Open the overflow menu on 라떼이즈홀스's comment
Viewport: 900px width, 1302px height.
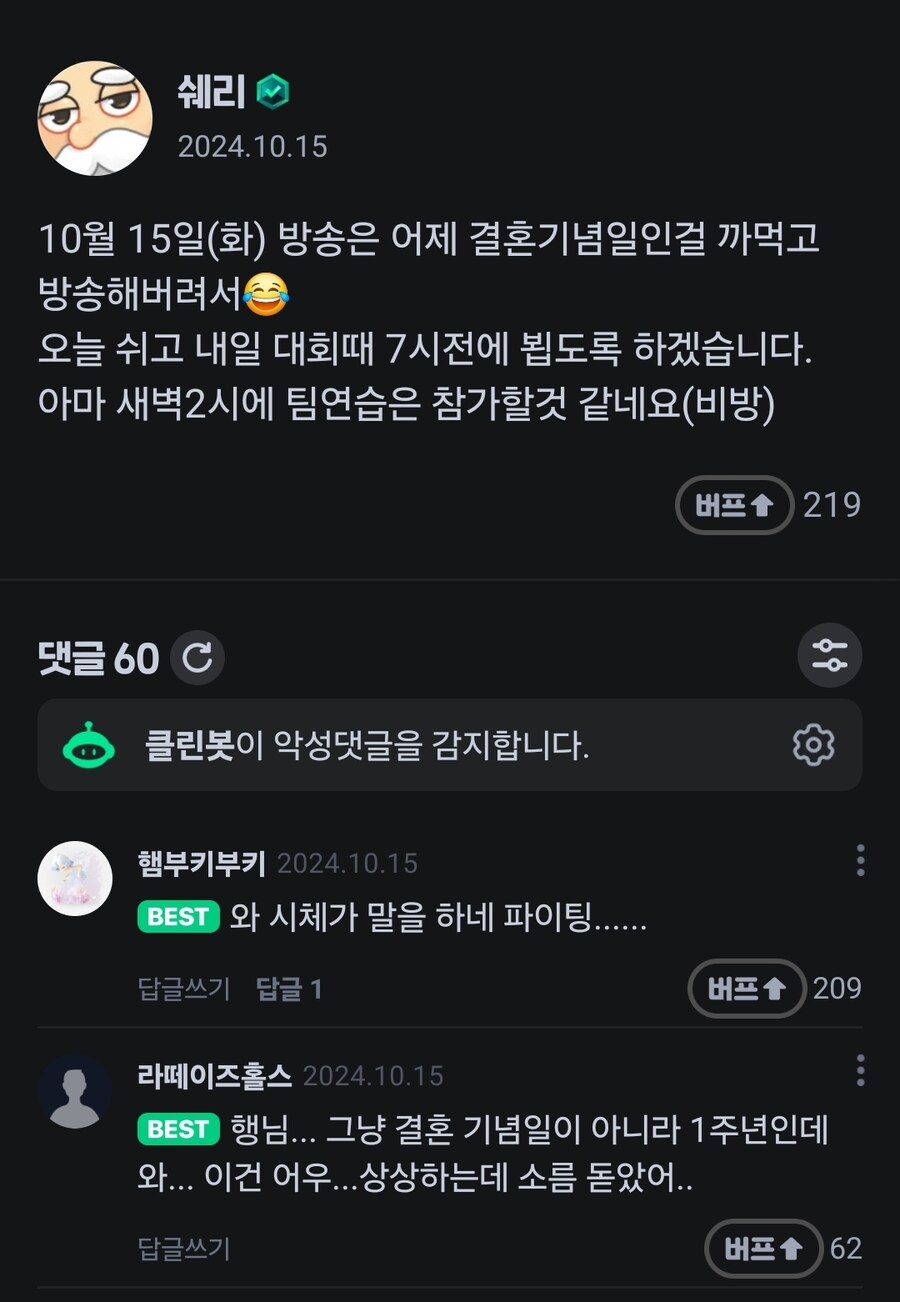pos(860,1070)
